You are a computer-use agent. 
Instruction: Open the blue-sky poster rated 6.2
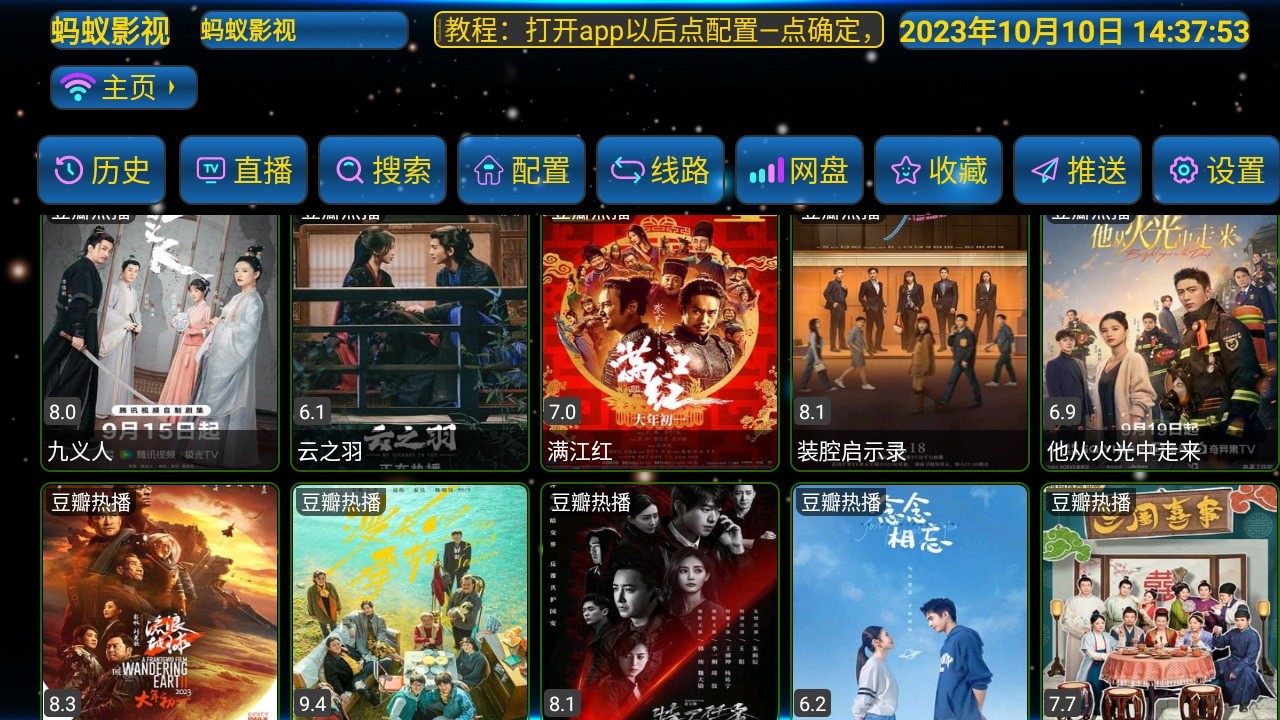[x=910, y=602]
